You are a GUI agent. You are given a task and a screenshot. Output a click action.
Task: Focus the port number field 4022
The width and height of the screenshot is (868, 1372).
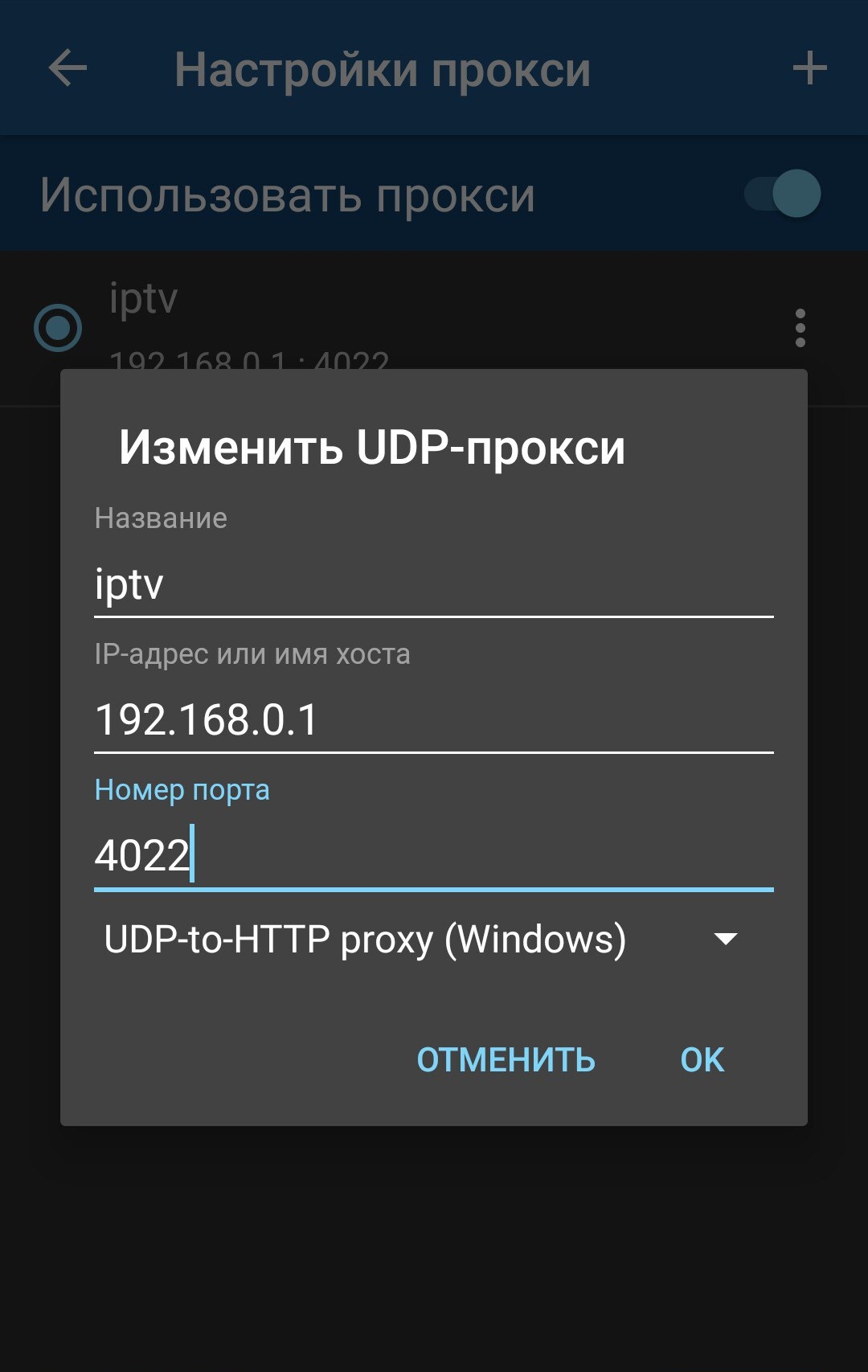coord(432,854)
